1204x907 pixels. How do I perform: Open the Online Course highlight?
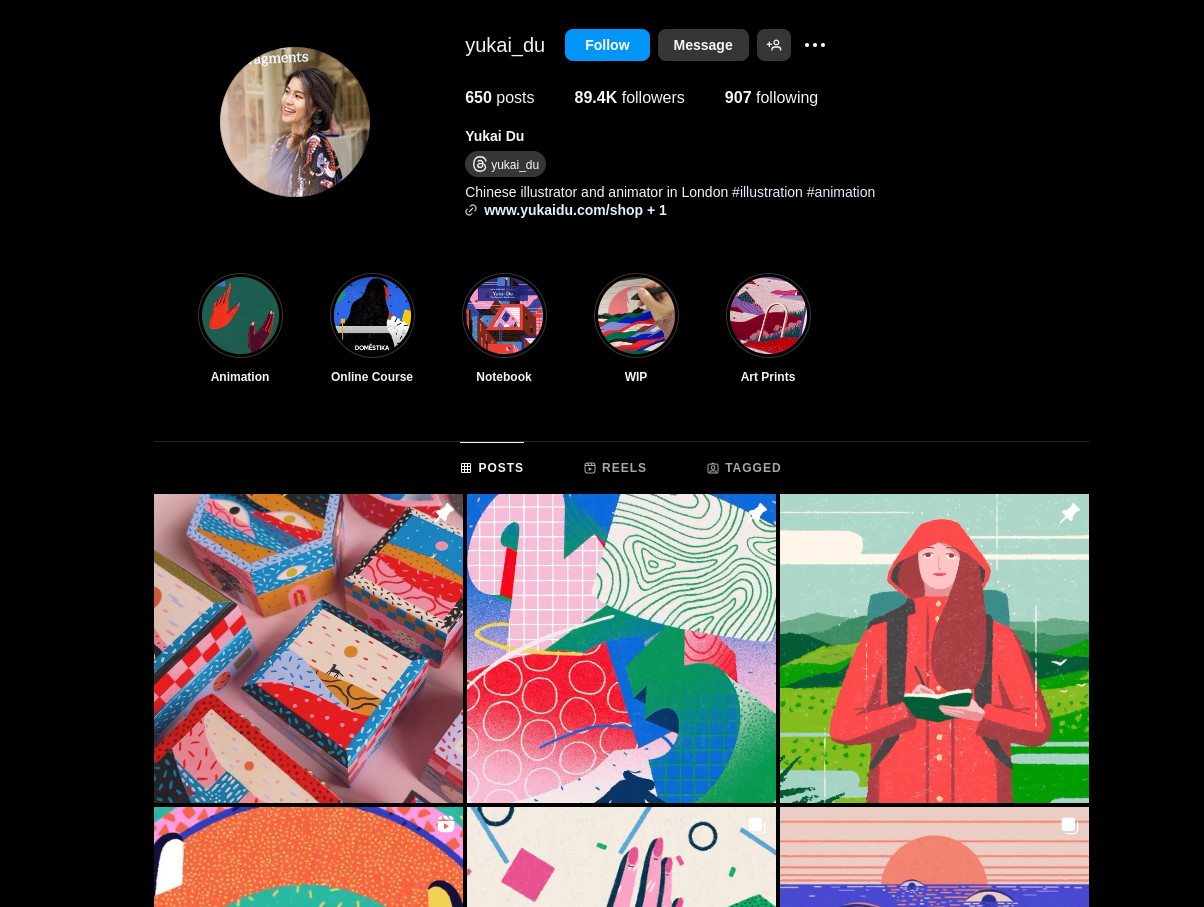click(x=372, y=316)
